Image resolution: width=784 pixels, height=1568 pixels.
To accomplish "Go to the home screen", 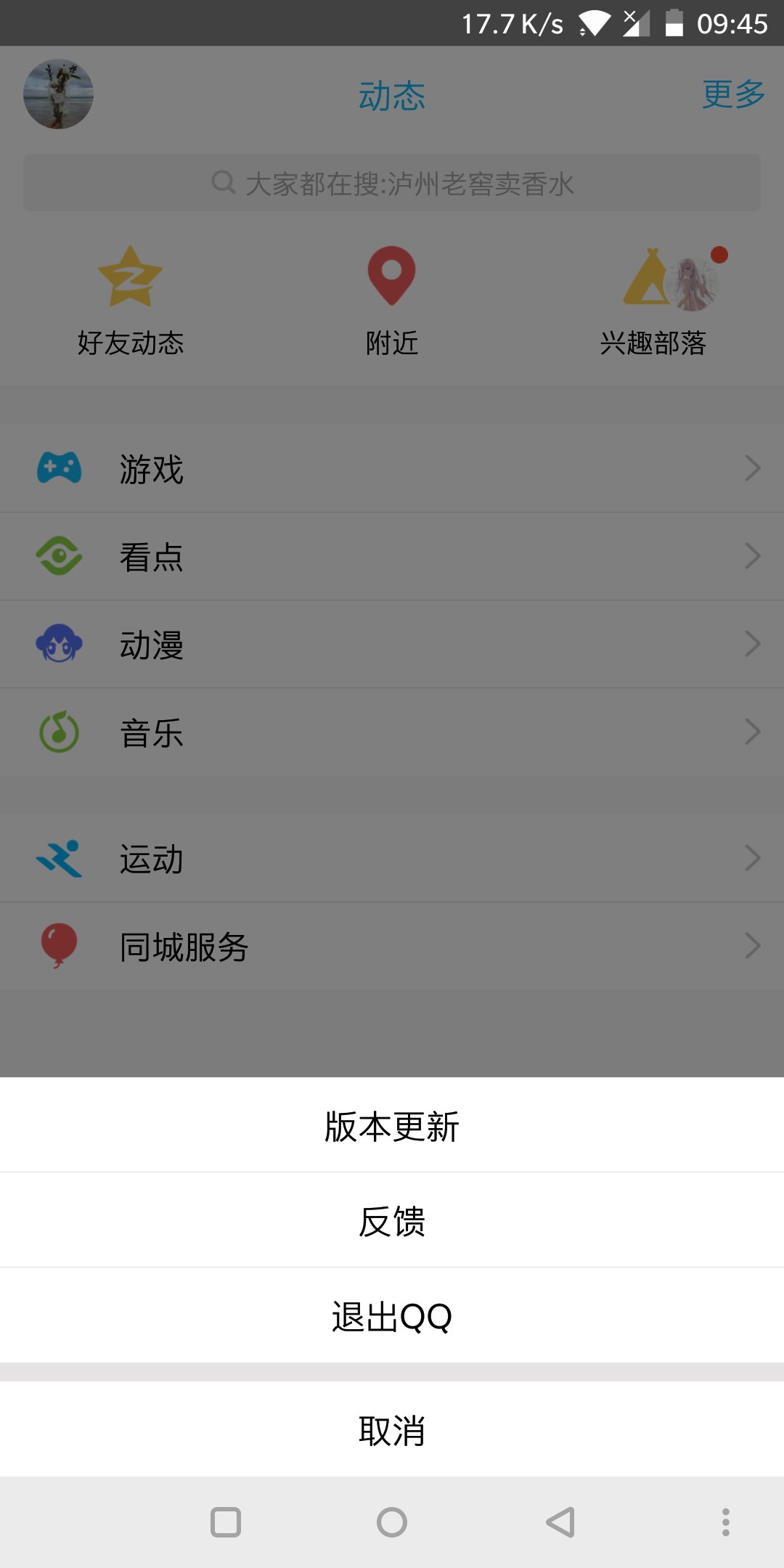I will [392, 1522].
